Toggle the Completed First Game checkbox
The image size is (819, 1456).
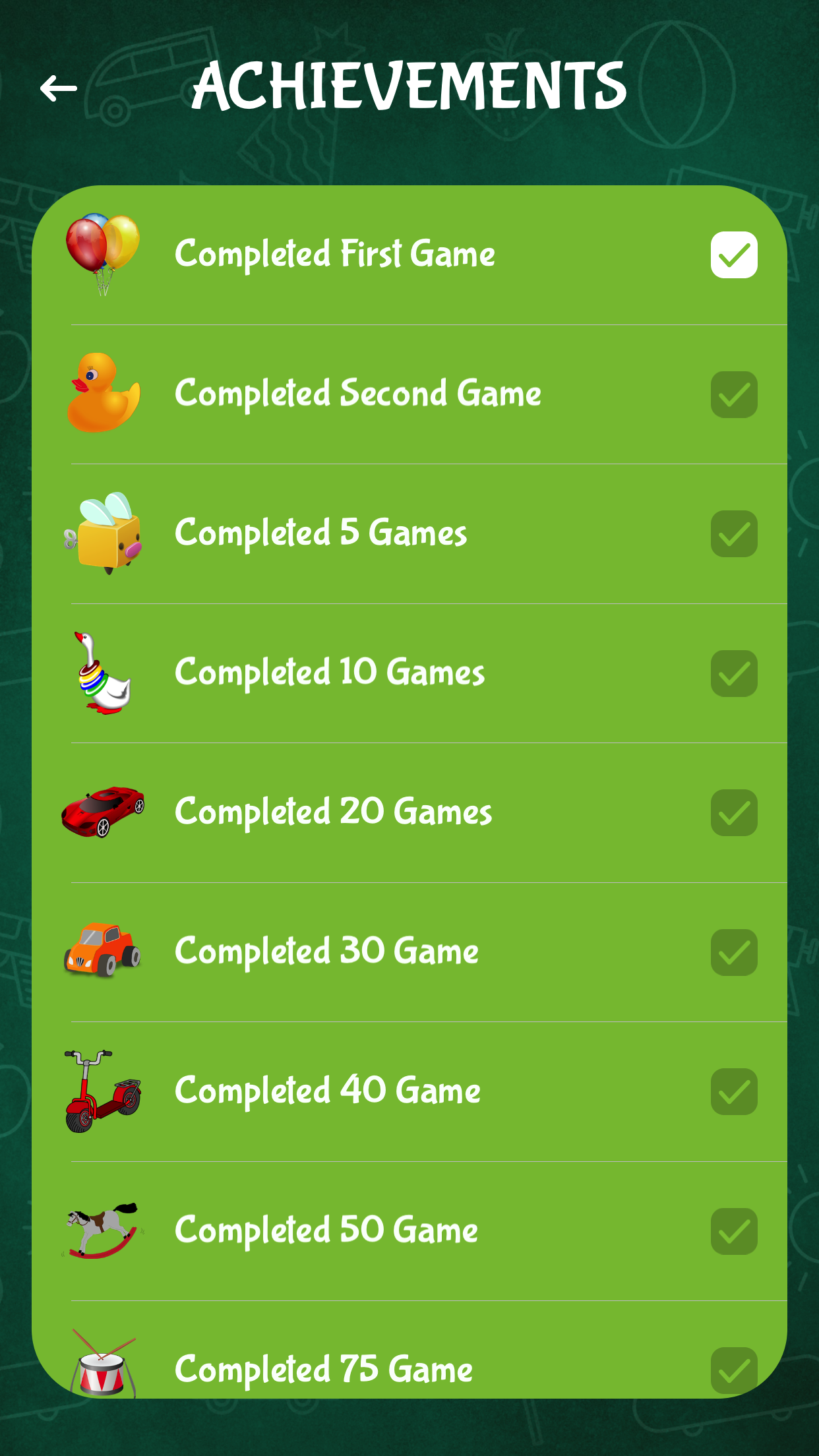pos(734,255)
